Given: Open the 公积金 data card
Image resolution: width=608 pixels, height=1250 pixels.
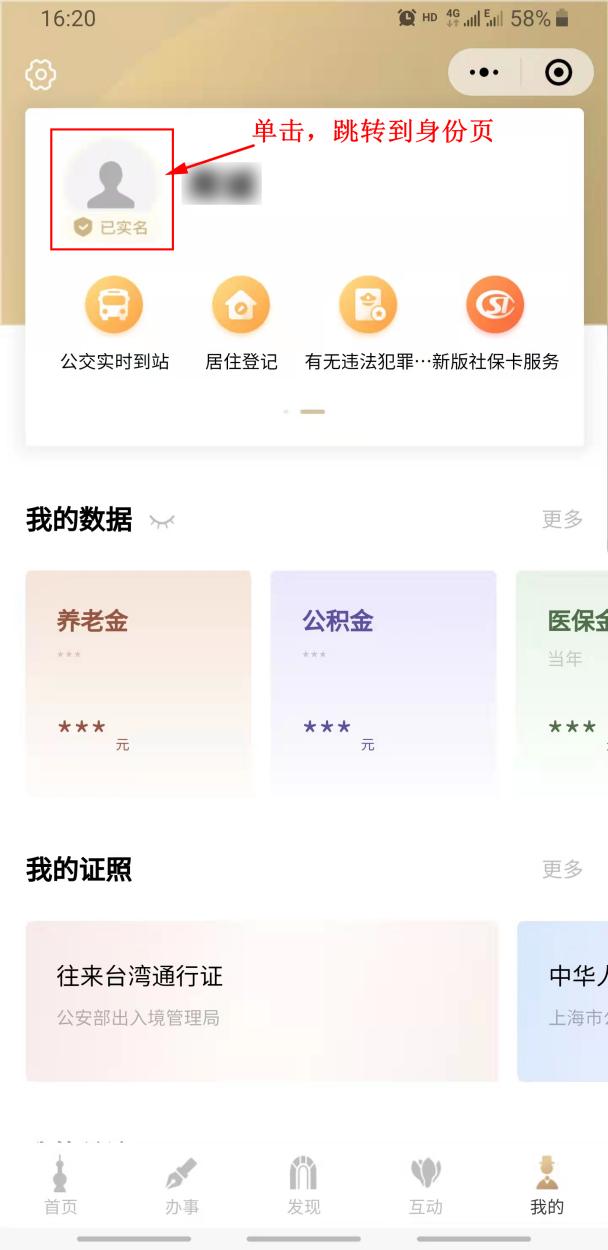Looking at the screenshot, I should 383,683.
